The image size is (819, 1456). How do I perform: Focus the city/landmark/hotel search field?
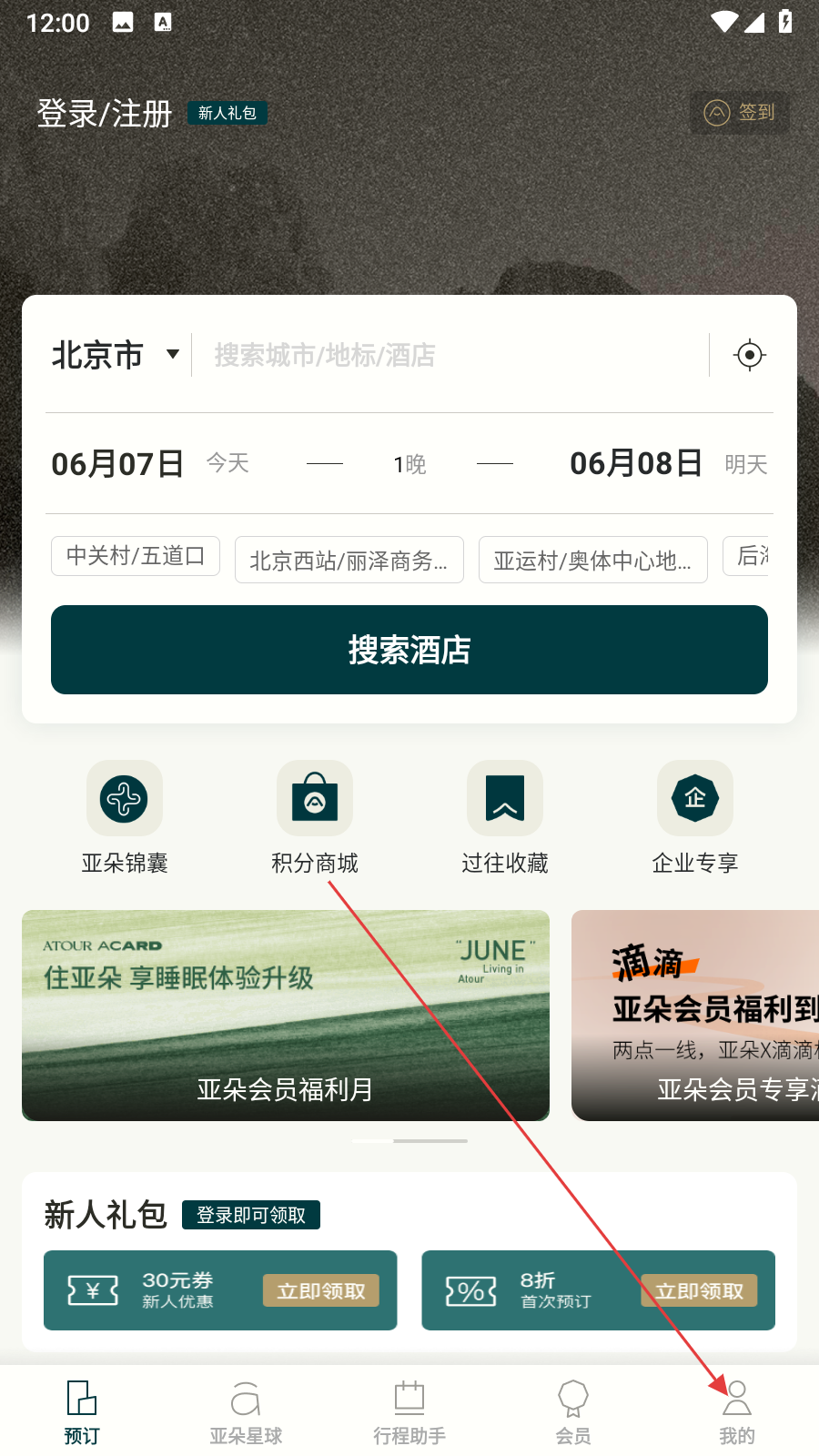point(450,355)
